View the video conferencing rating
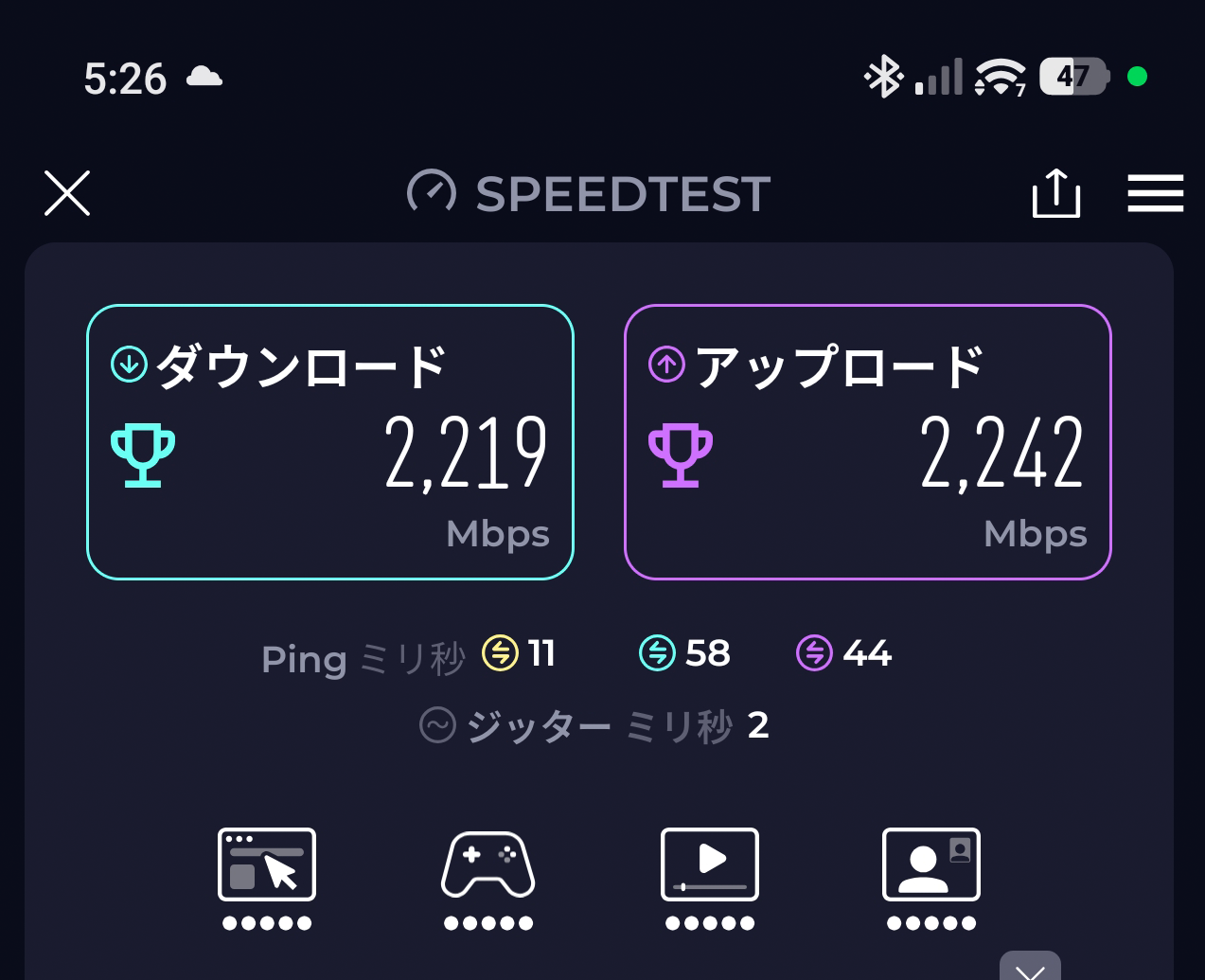 [x=931, y=878]
